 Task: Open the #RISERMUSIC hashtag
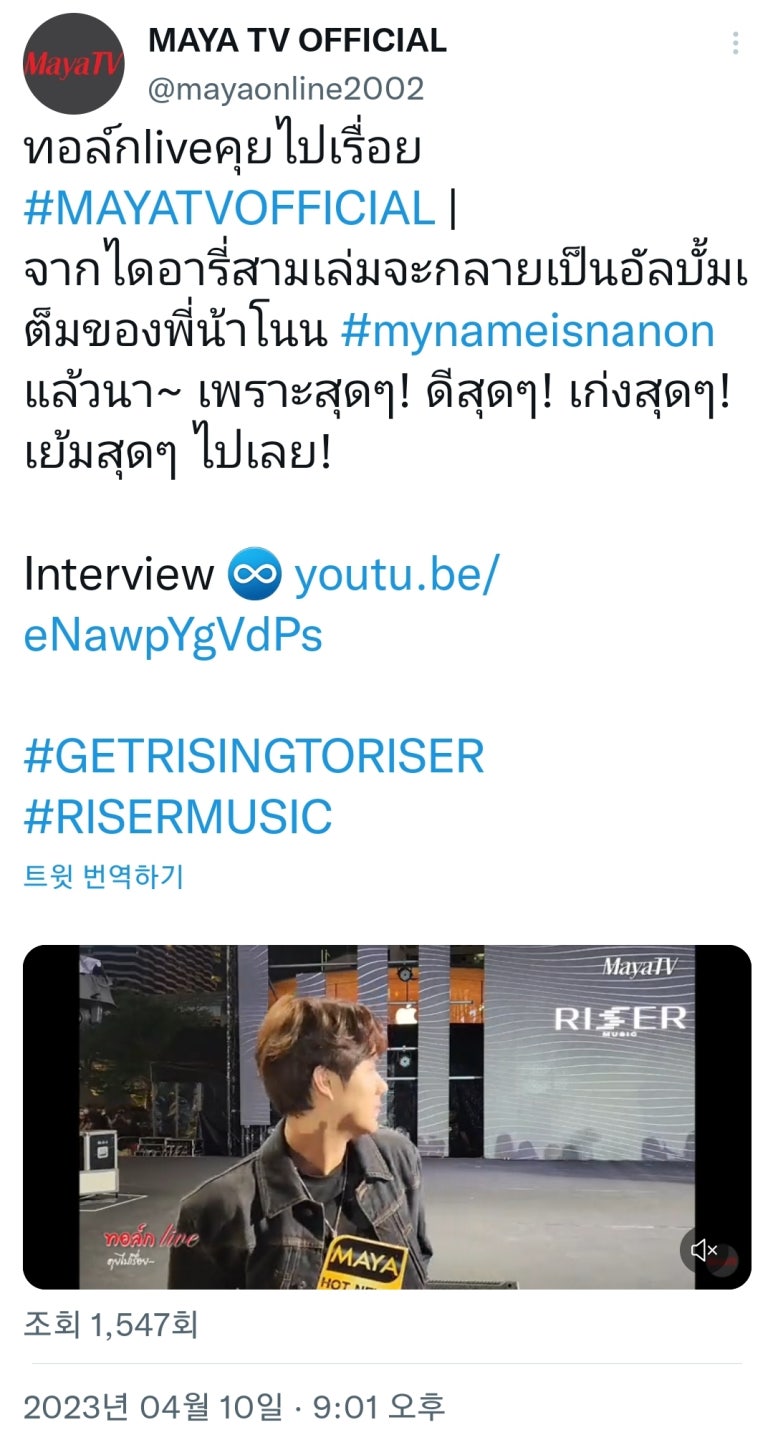[x=178, y=817]
